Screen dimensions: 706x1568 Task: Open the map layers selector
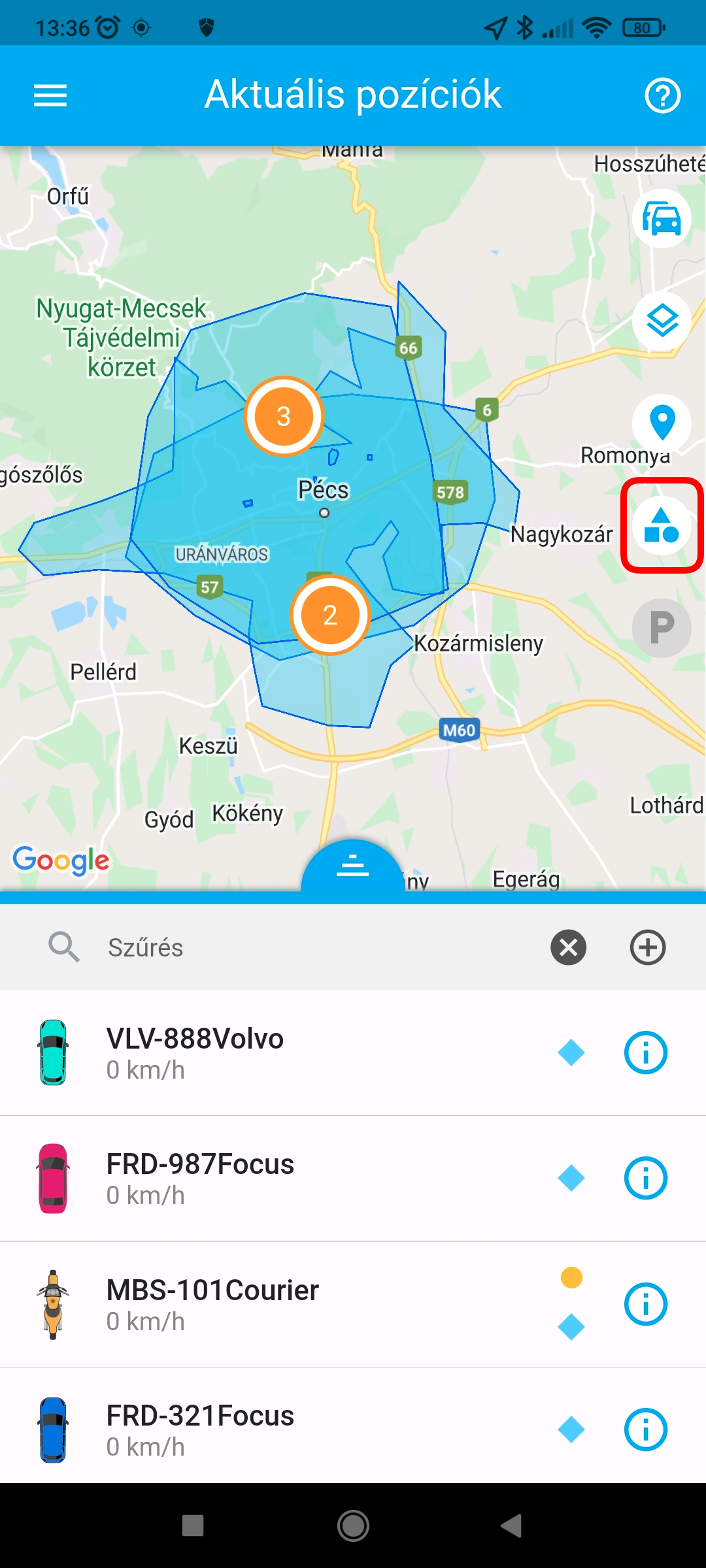click(x=662, y=321)
